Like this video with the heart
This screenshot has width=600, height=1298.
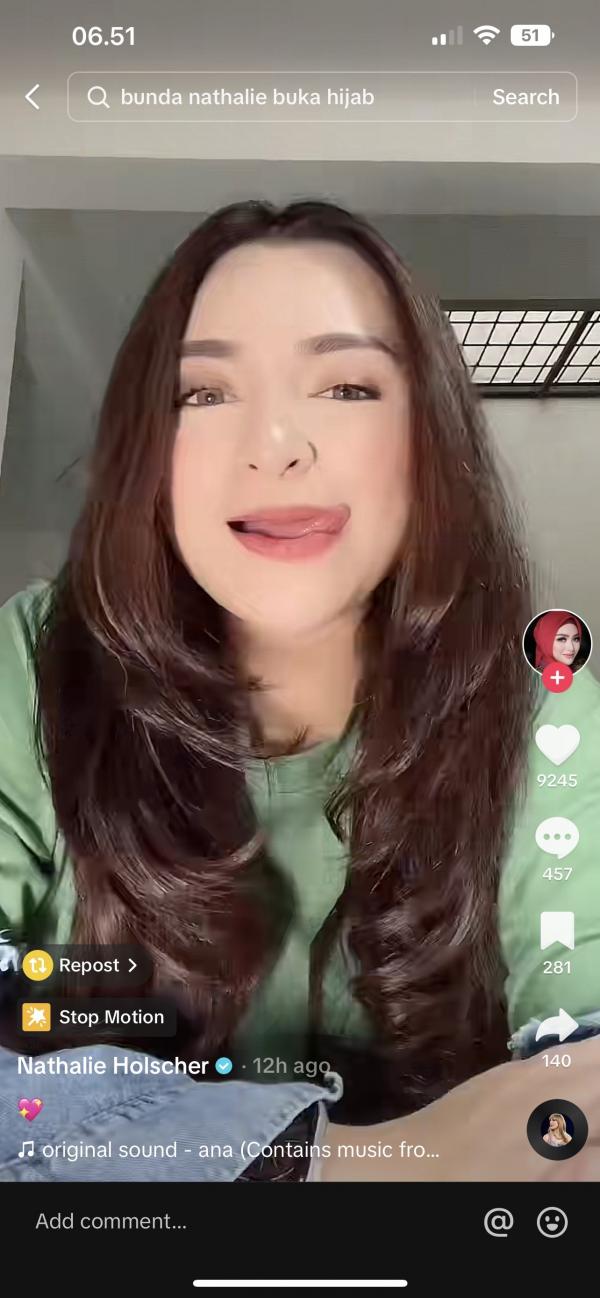(557, 745)
